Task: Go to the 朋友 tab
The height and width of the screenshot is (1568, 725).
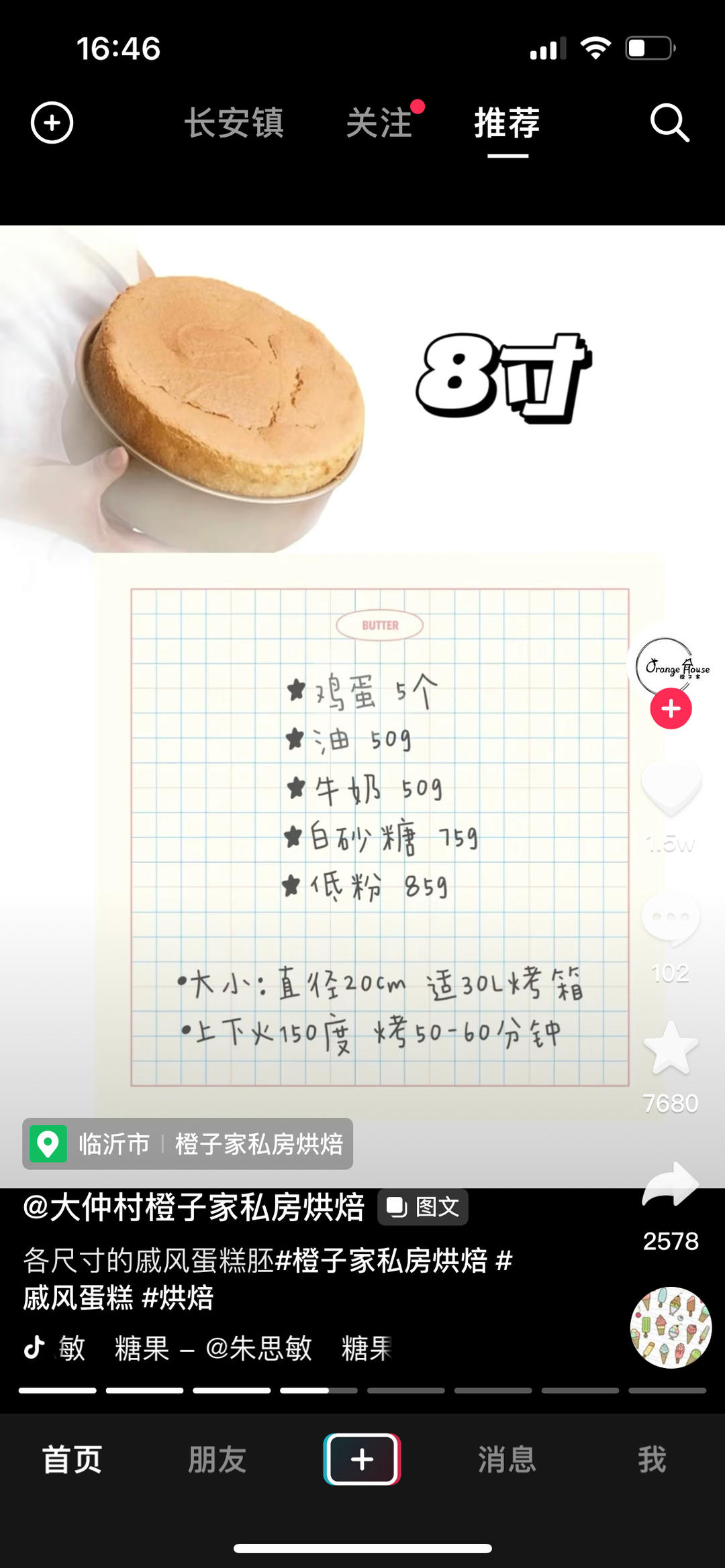Action: pos(217,1459)
